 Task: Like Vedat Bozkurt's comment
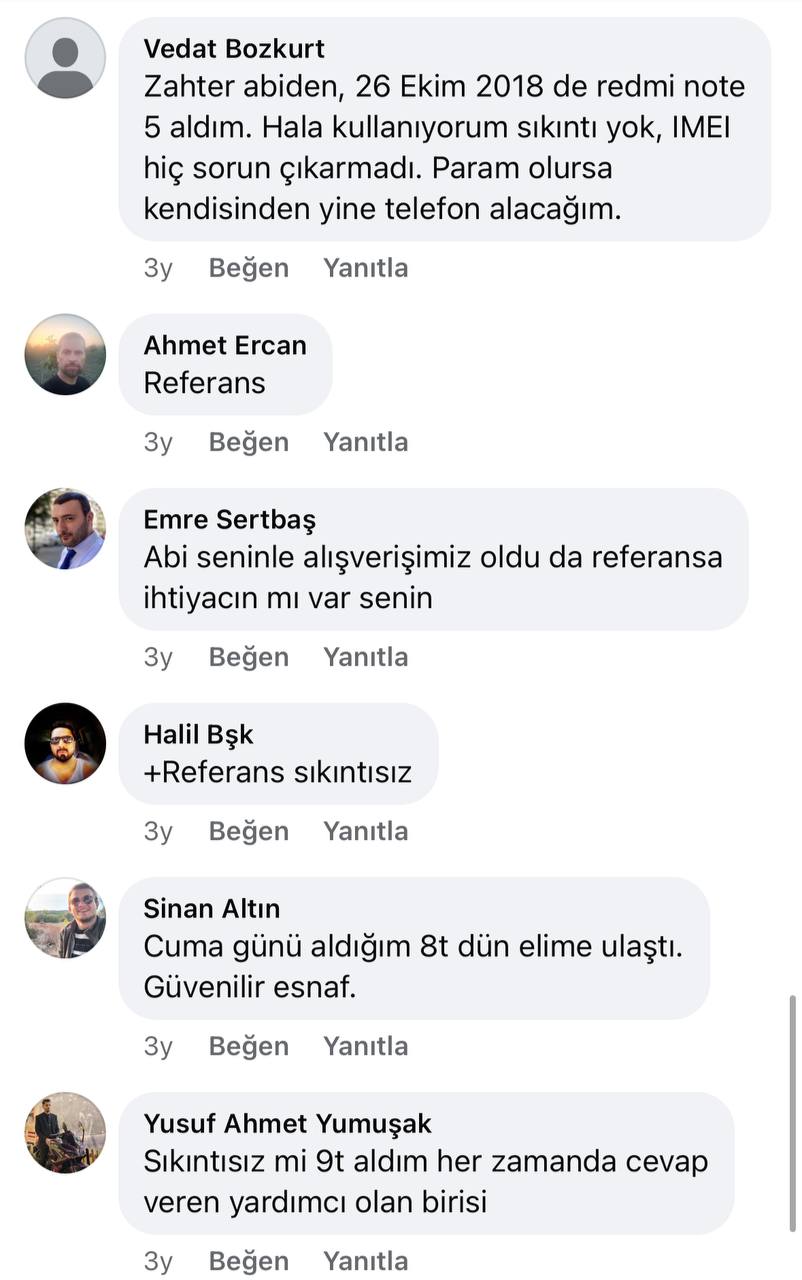coord(248,268)
